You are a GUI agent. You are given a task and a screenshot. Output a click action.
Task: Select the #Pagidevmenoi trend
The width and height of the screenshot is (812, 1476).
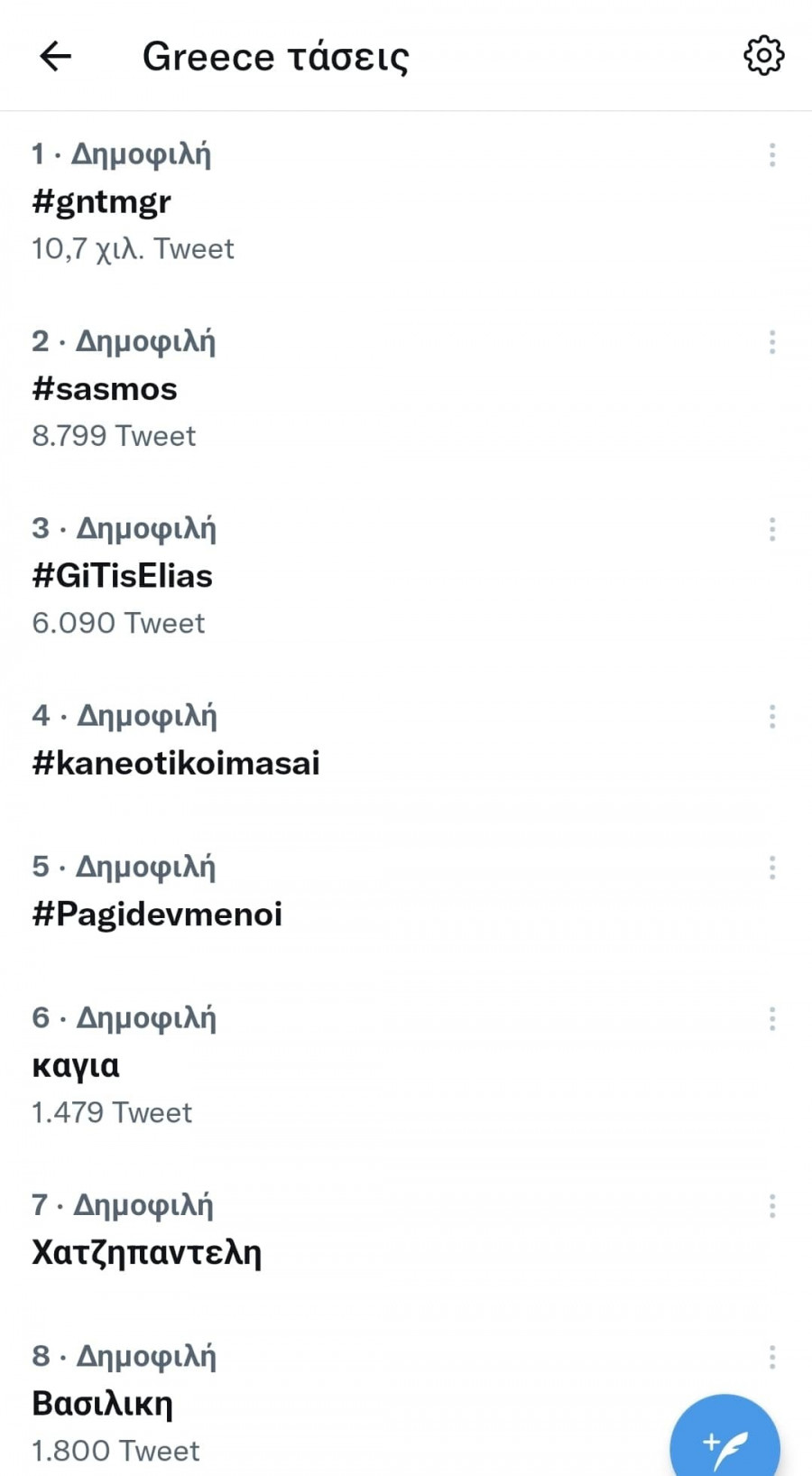tap(157, 914)
